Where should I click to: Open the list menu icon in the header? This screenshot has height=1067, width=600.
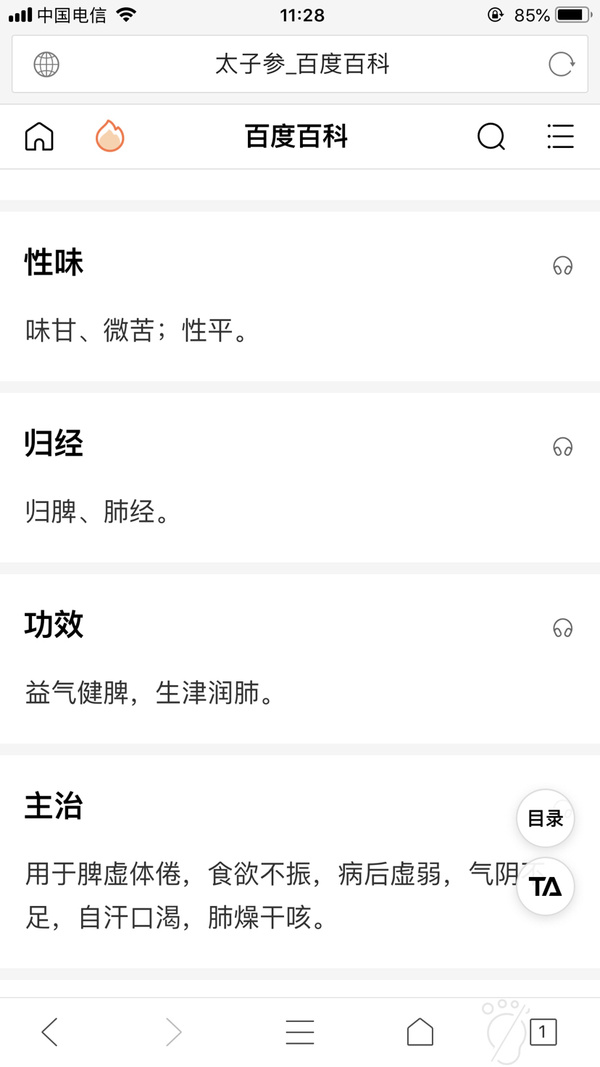coord(561,137)
